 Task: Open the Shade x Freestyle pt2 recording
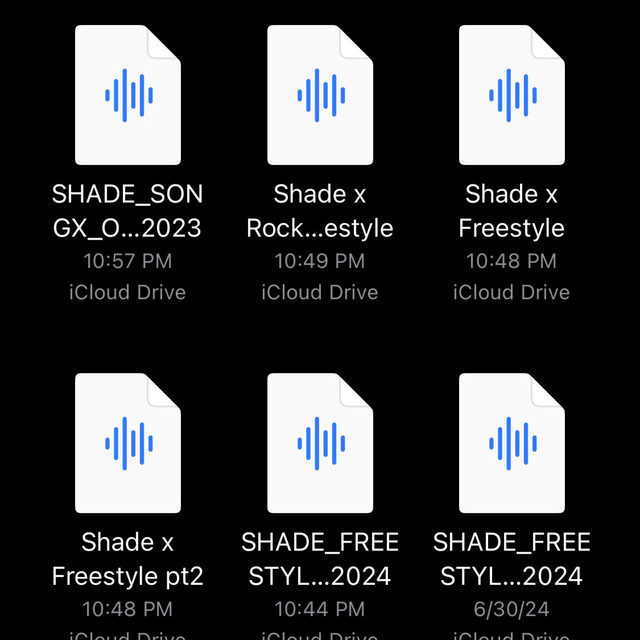pyautogui.click(x=128, y=443)
